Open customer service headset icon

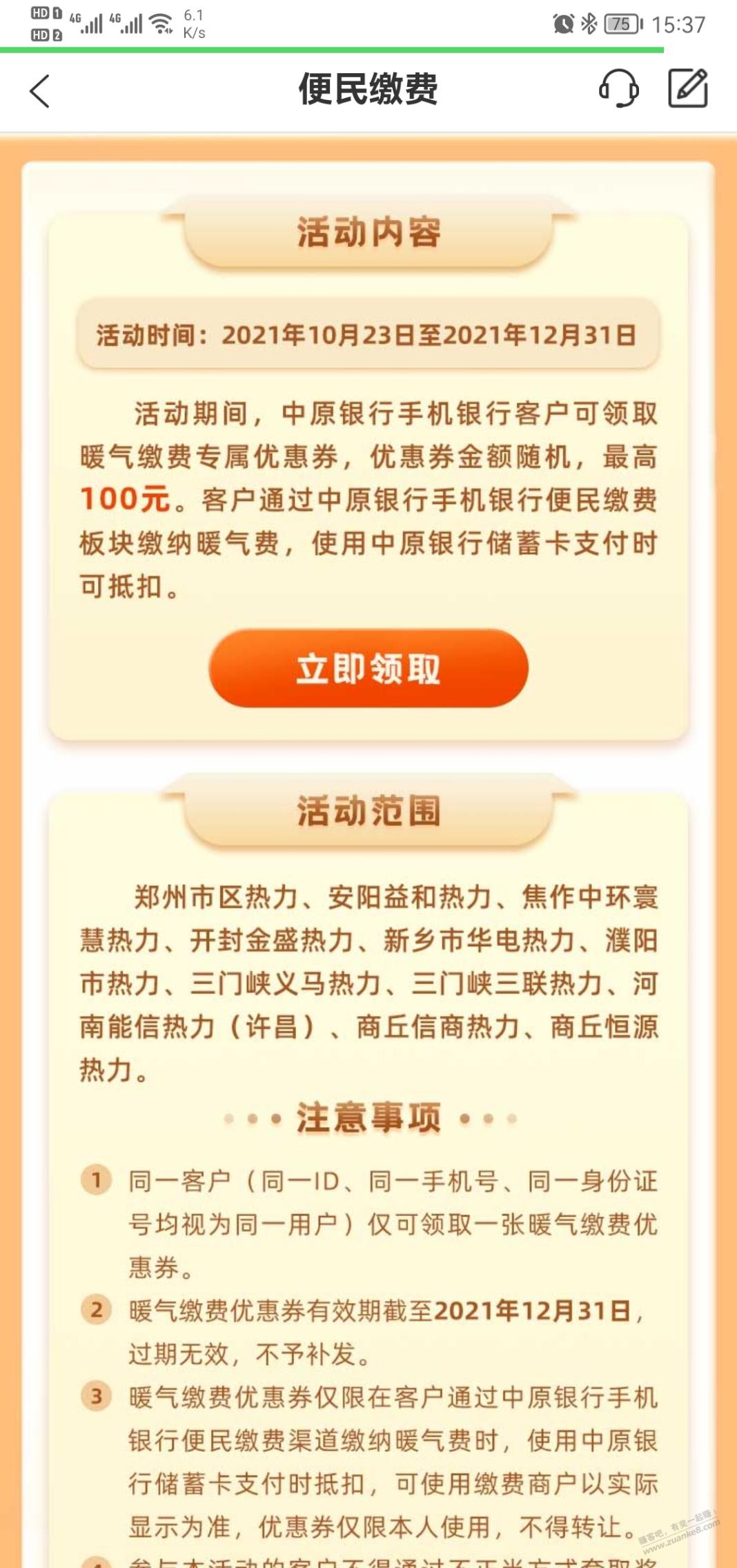[x=618, y=88]
